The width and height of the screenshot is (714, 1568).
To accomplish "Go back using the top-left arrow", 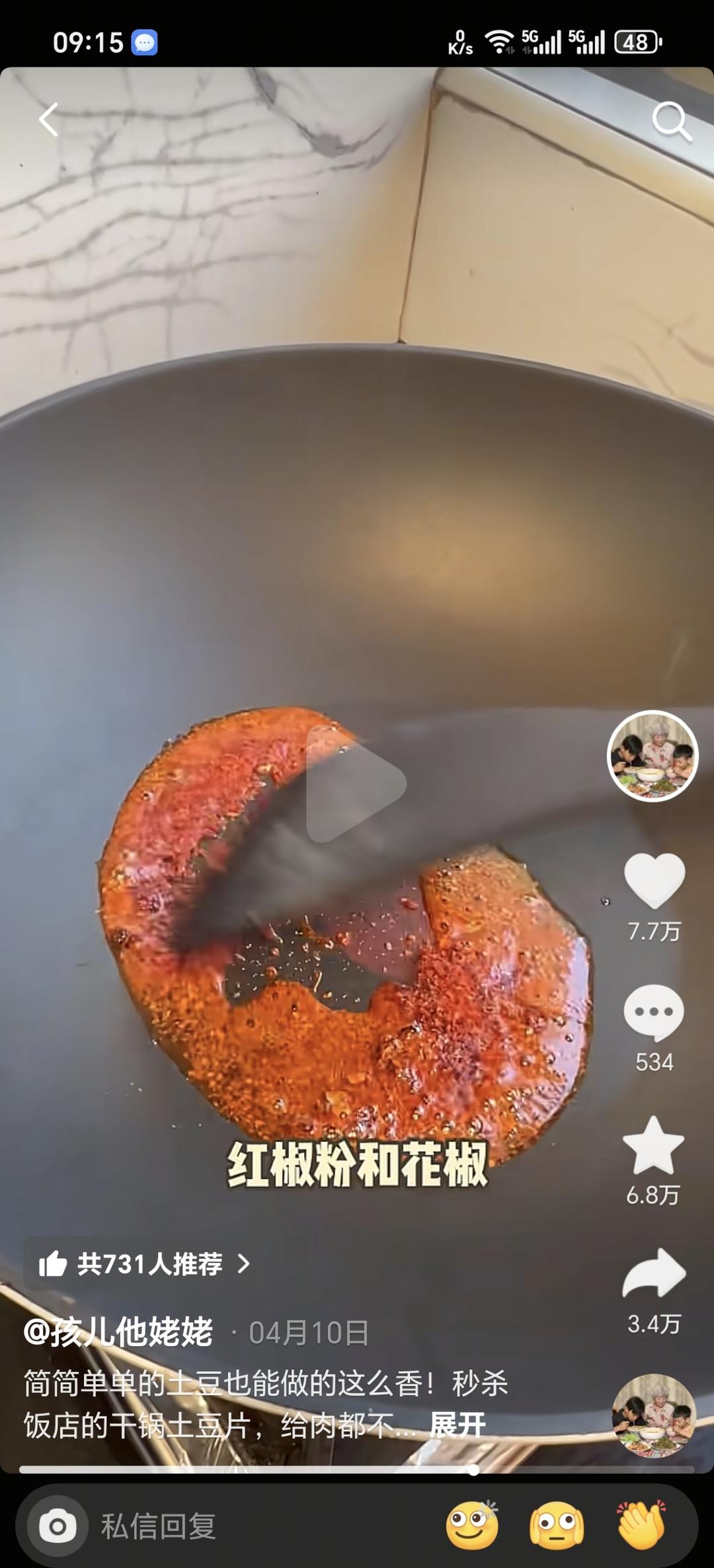I will (x=48, y=120).
